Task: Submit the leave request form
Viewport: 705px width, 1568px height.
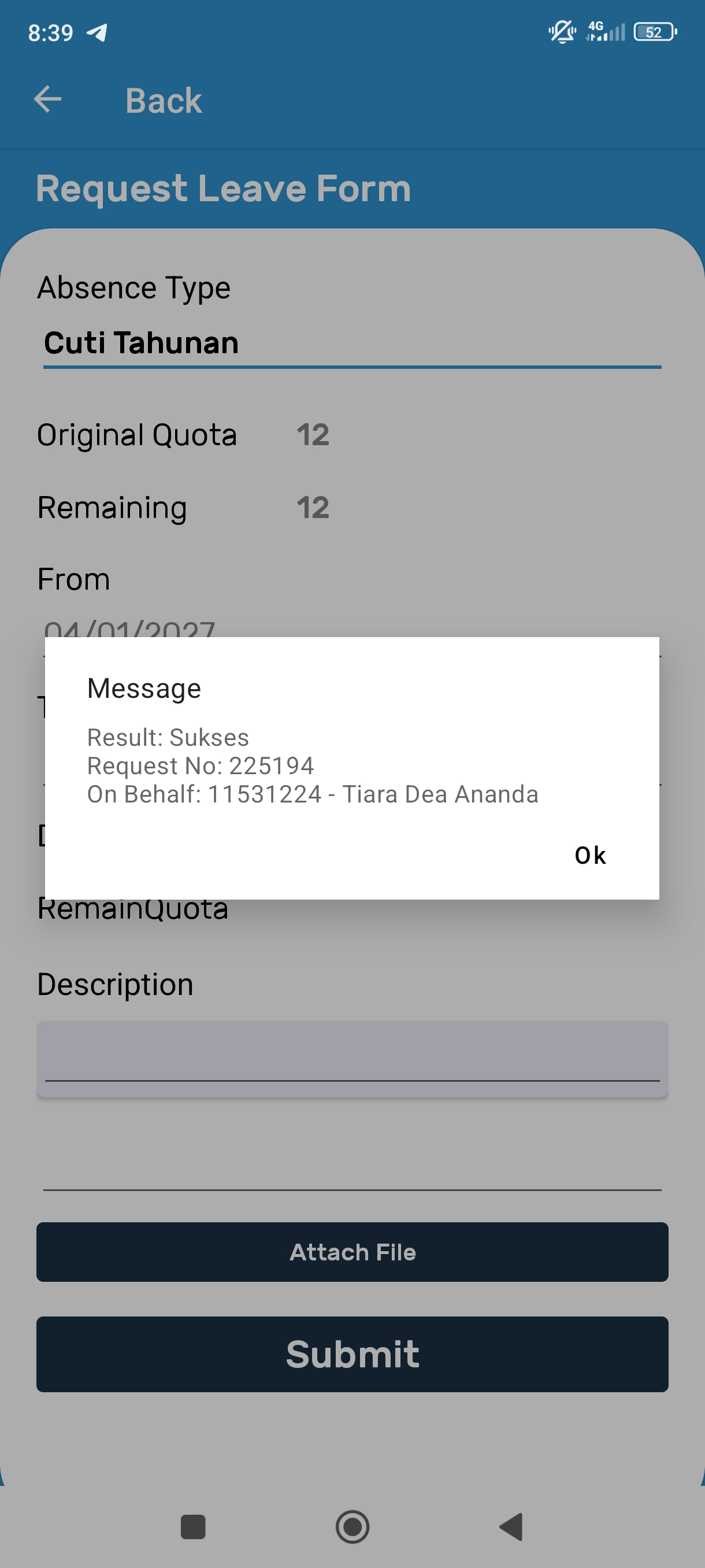Action: click(351, 1353)
